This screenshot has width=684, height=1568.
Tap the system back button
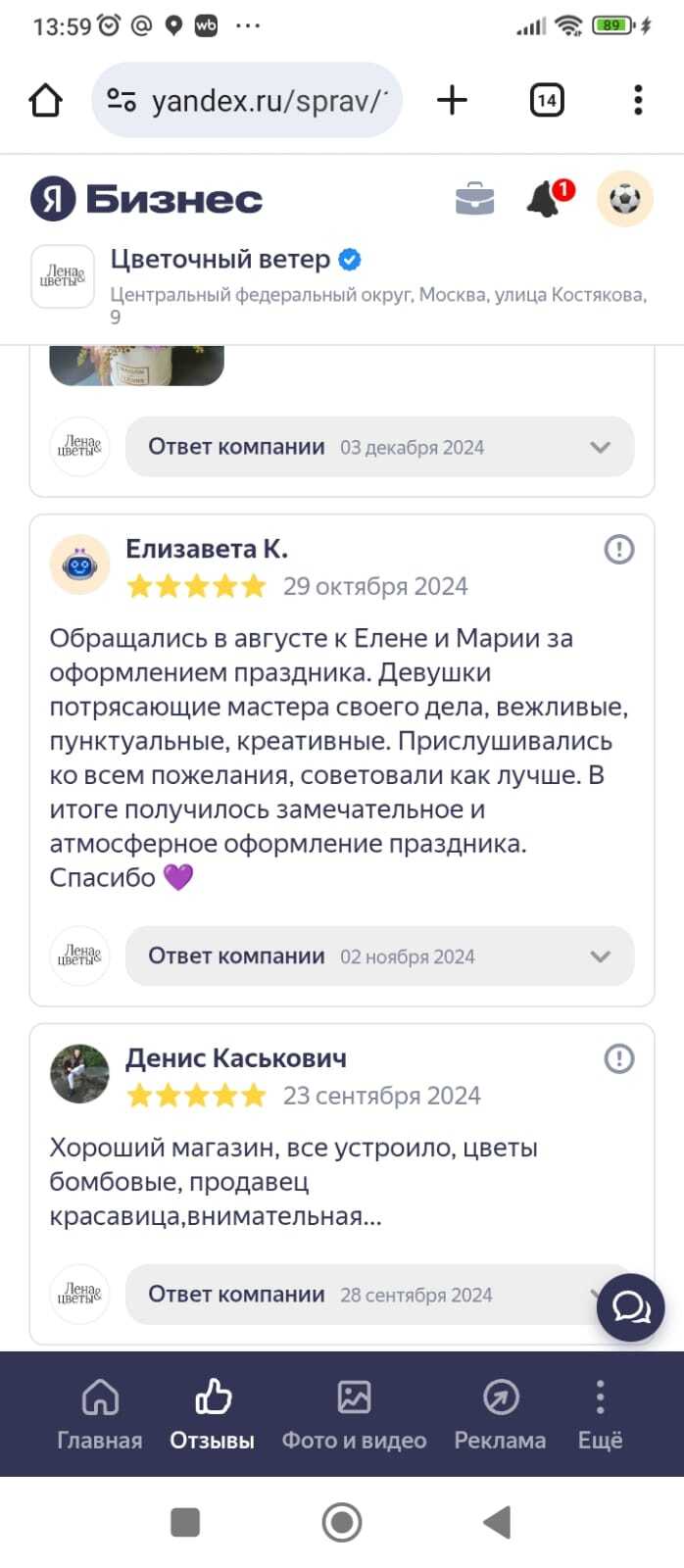pos(498,1522)
